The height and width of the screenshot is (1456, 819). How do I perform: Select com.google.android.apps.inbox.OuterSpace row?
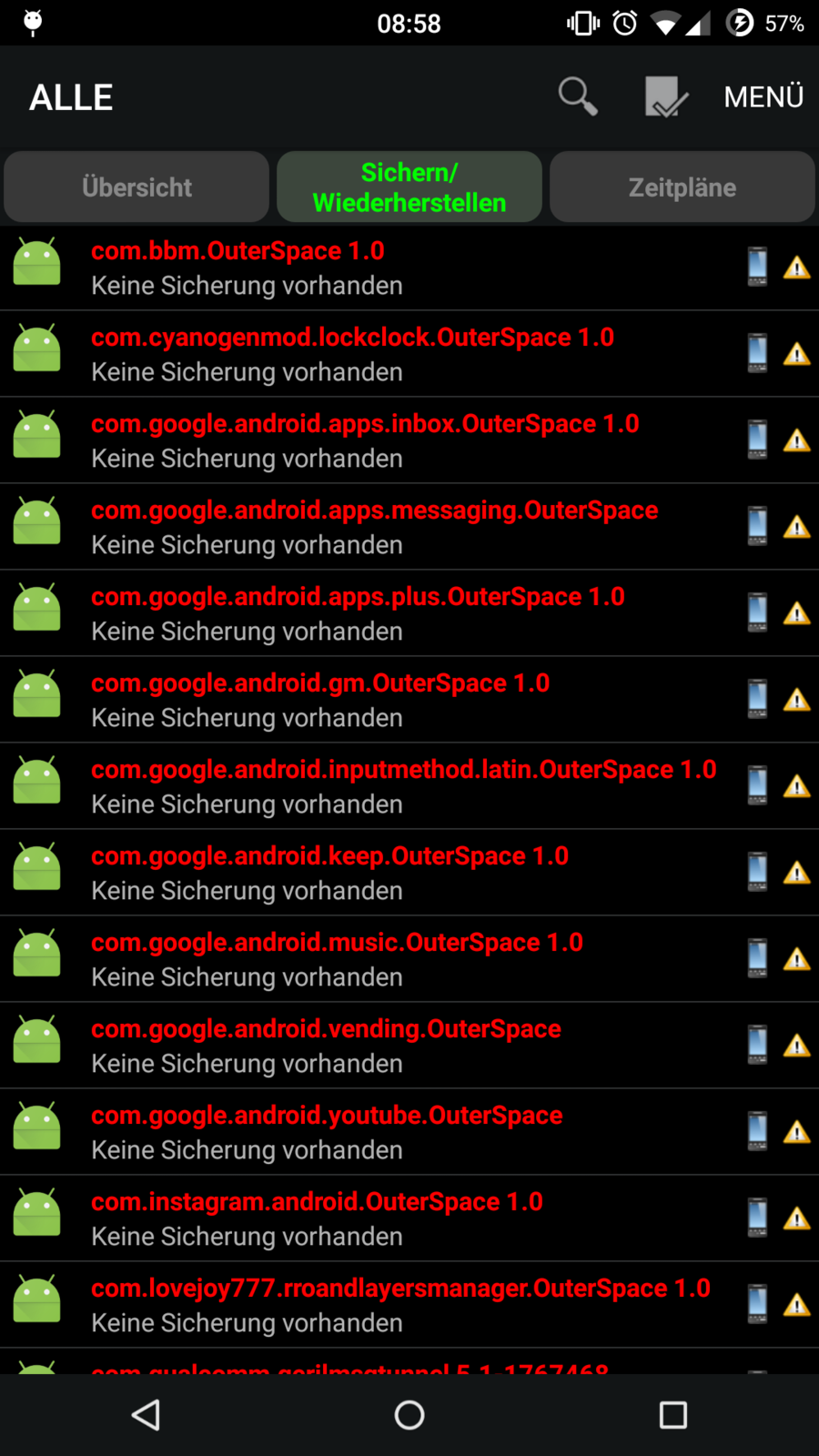tap(364, 440)
